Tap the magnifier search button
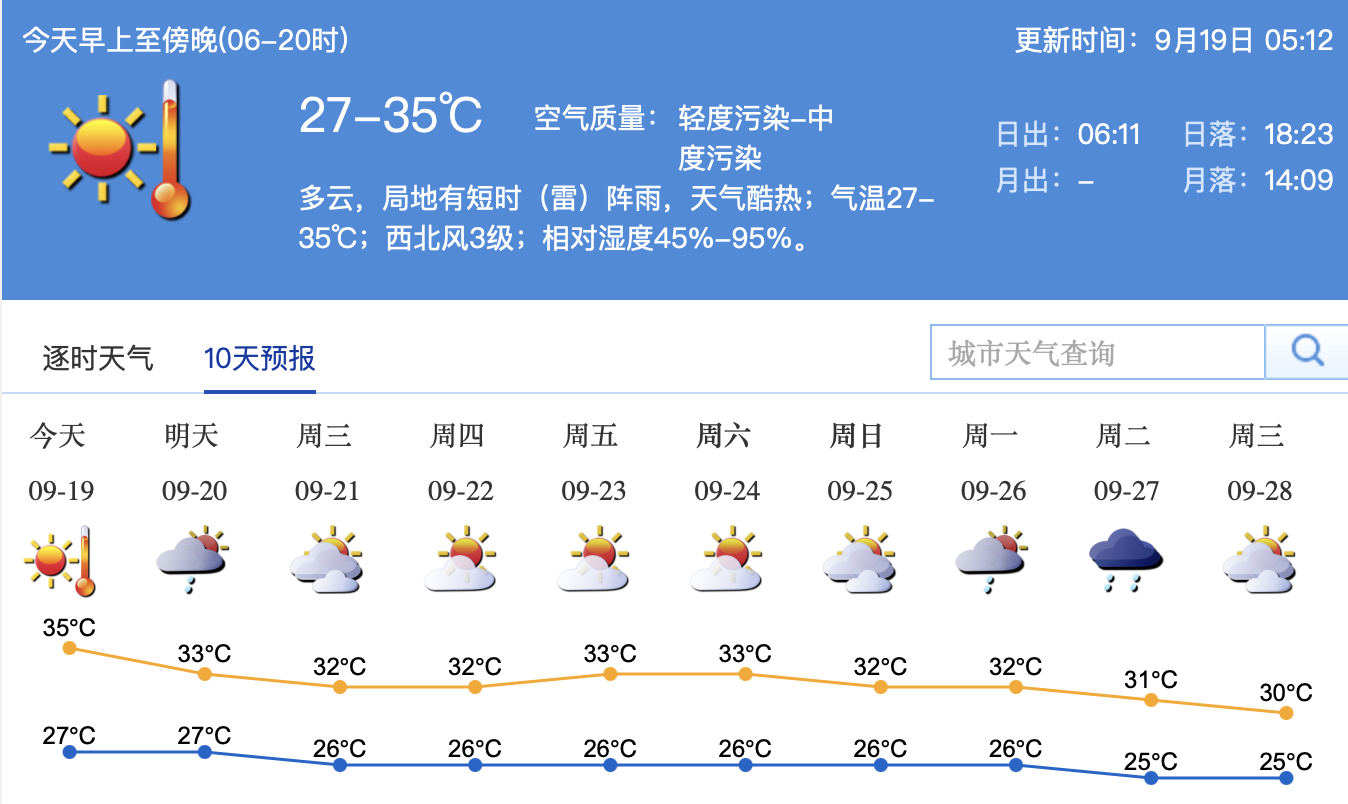Viewport: 1348px width, 804px height. (x=1306, y=352)
